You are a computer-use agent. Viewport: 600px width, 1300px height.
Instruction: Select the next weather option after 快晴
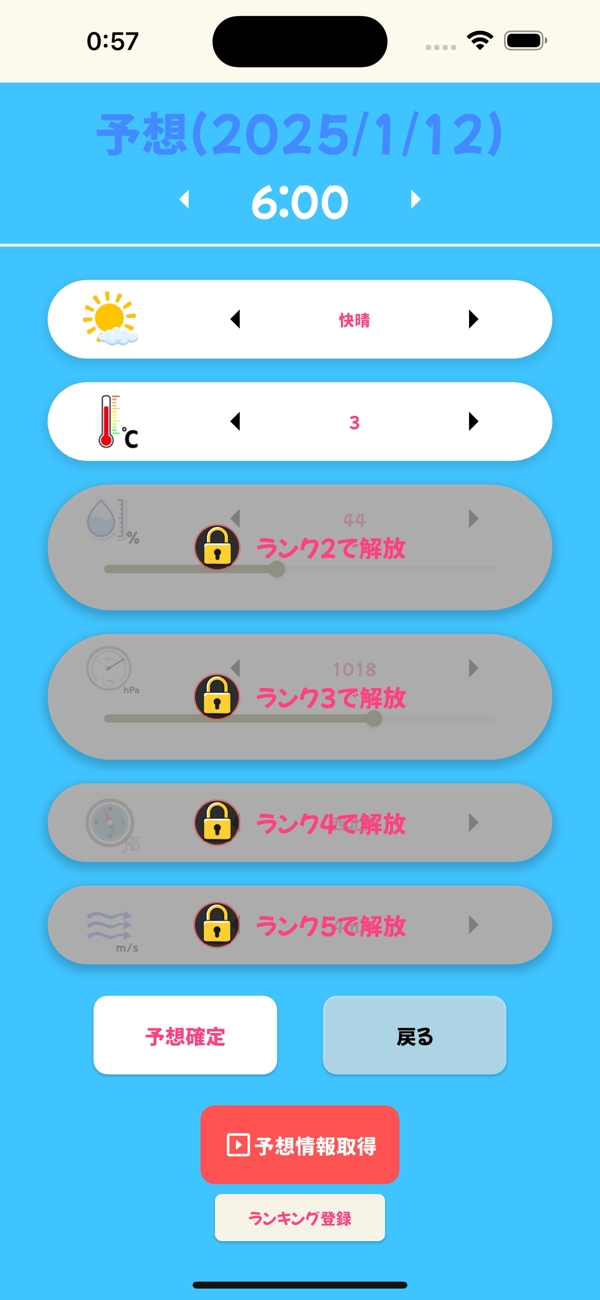(473, 320)
